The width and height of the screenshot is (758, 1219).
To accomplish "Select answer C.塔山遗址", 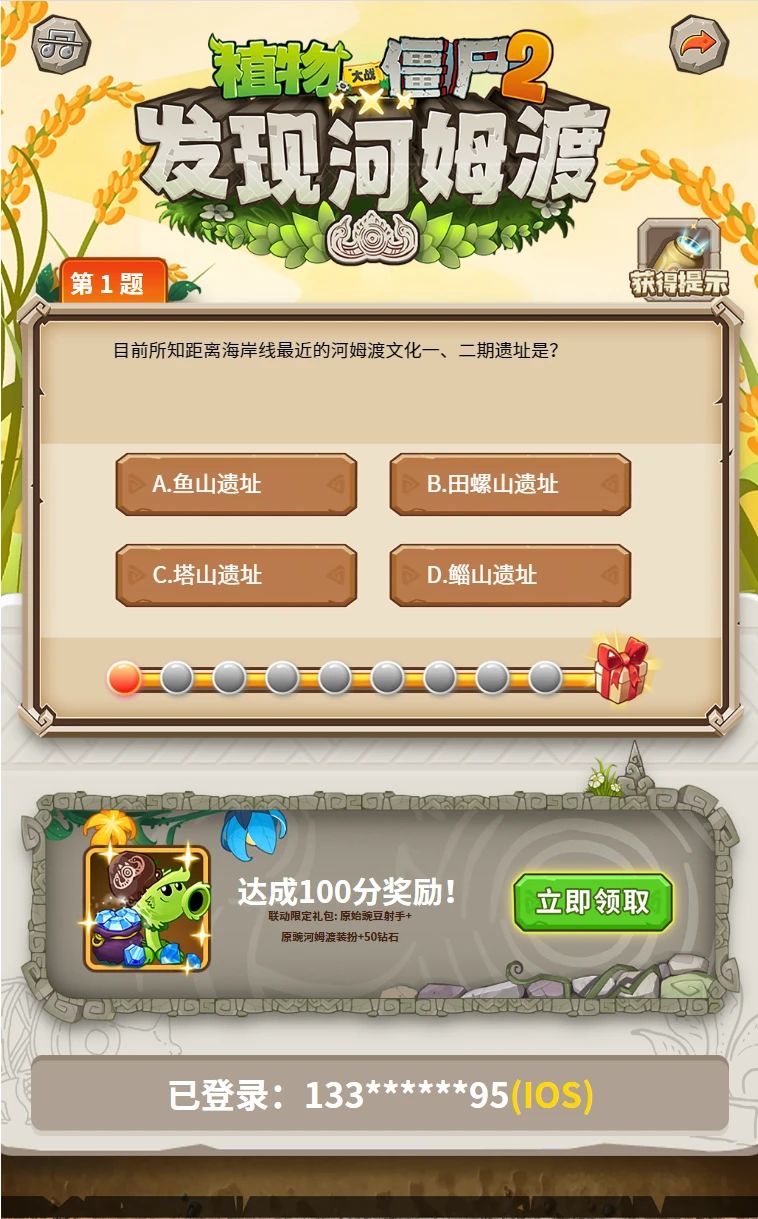I will (233, 576).
